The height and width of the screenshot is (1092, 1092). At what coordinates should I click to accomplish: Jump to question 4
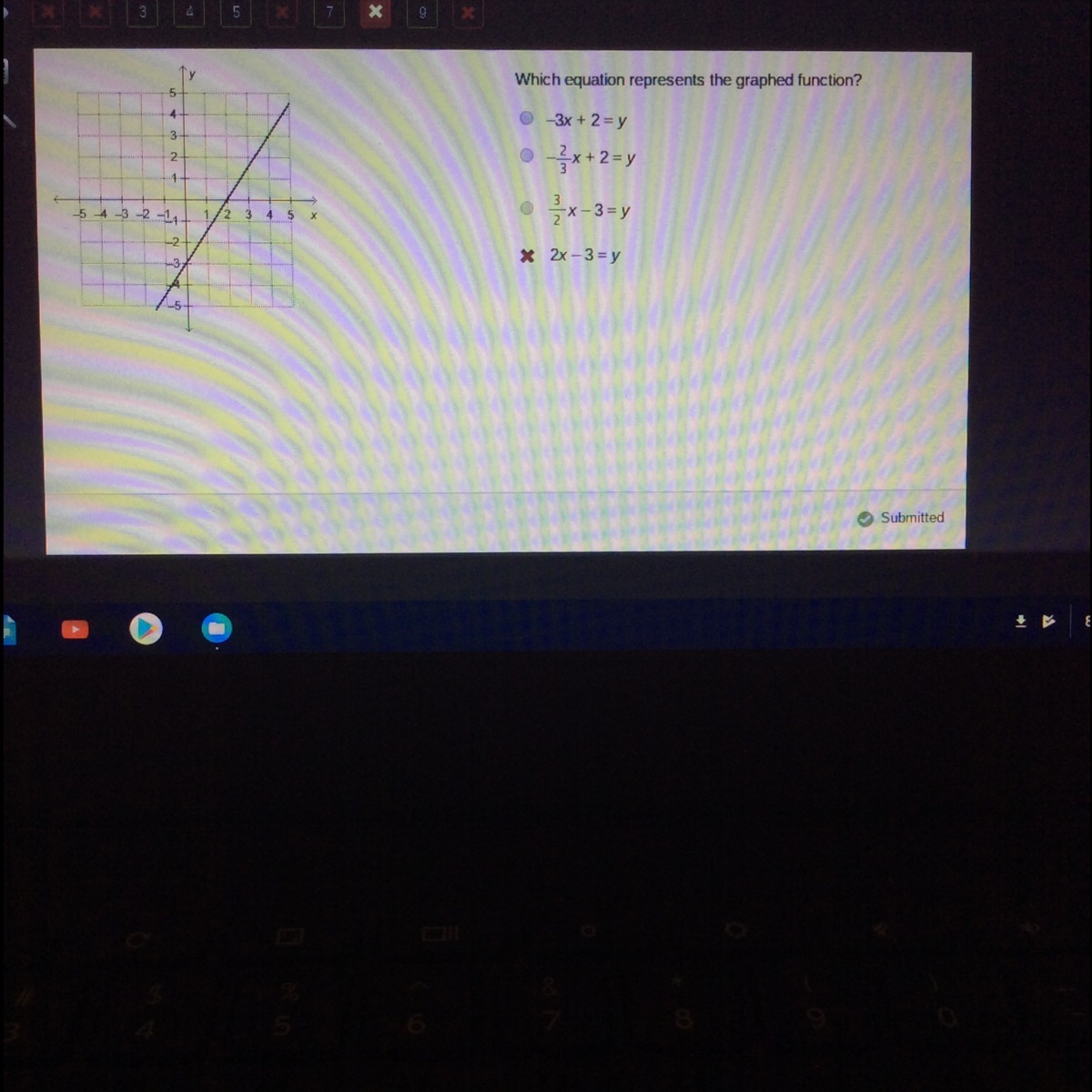click(x=188, y=12)
